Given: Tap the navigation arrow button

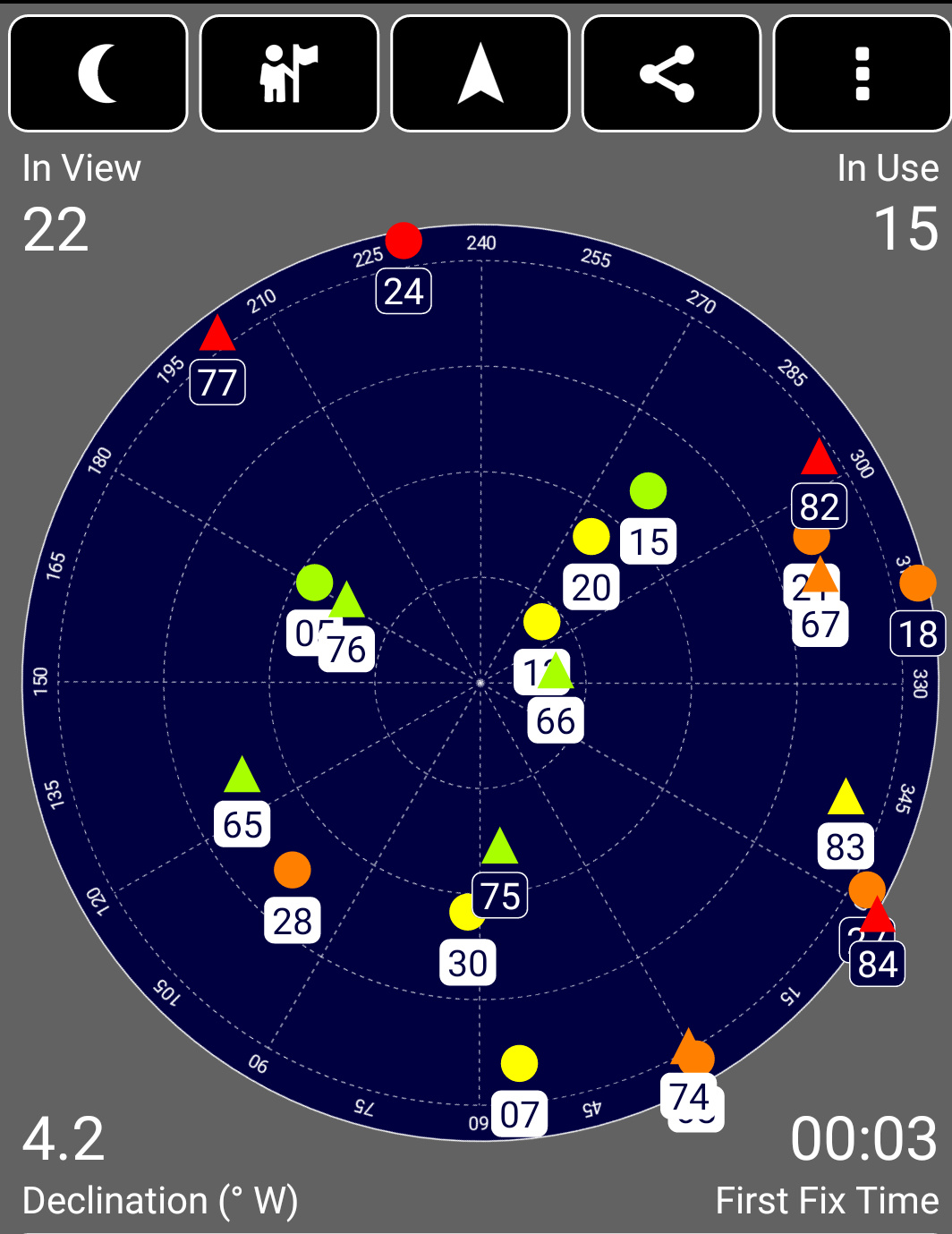Looking at the screenshot, I should click(x=480, y=73).
